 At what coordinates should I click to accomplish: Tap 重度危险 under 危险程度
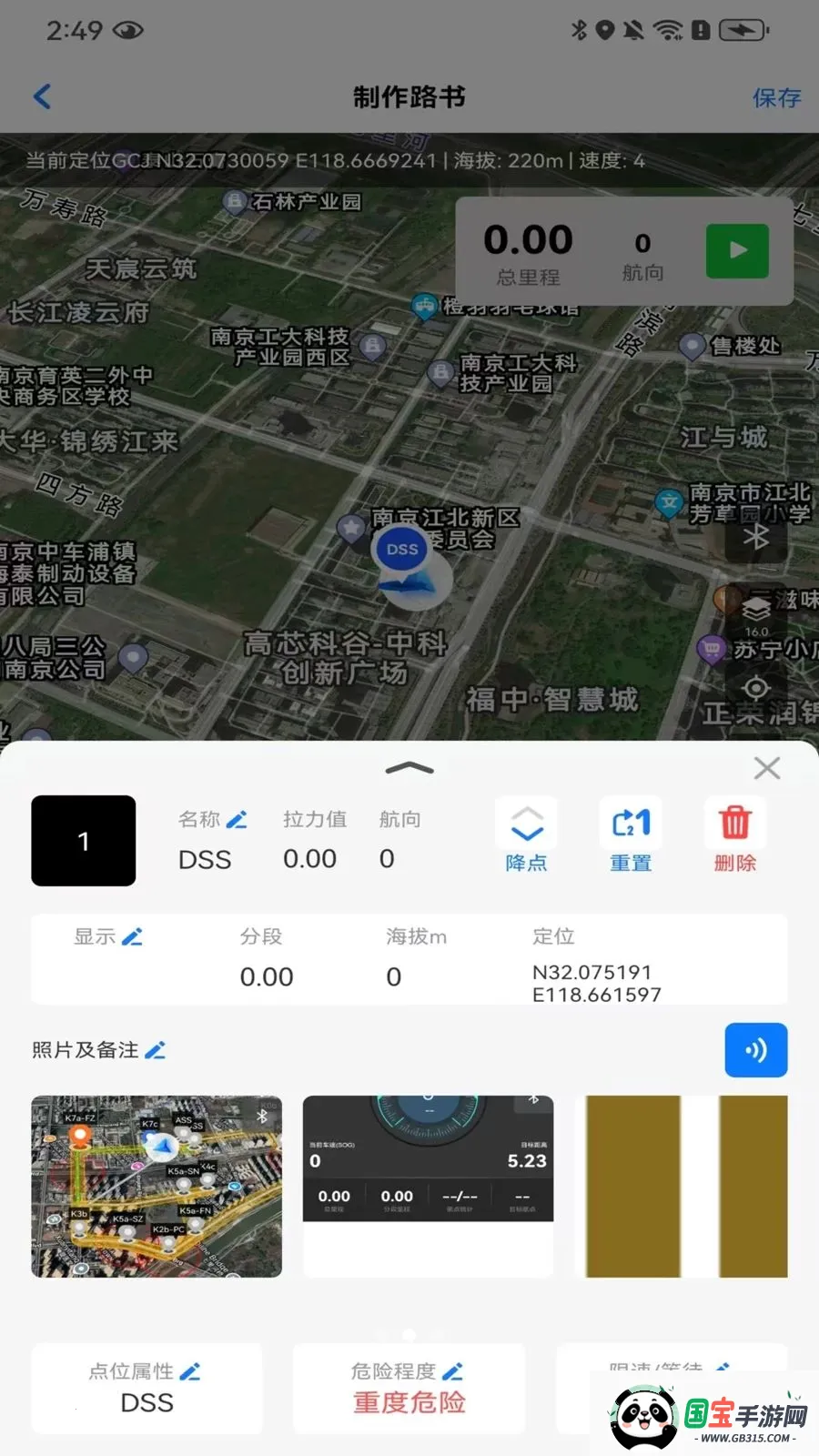[408, 1405]
